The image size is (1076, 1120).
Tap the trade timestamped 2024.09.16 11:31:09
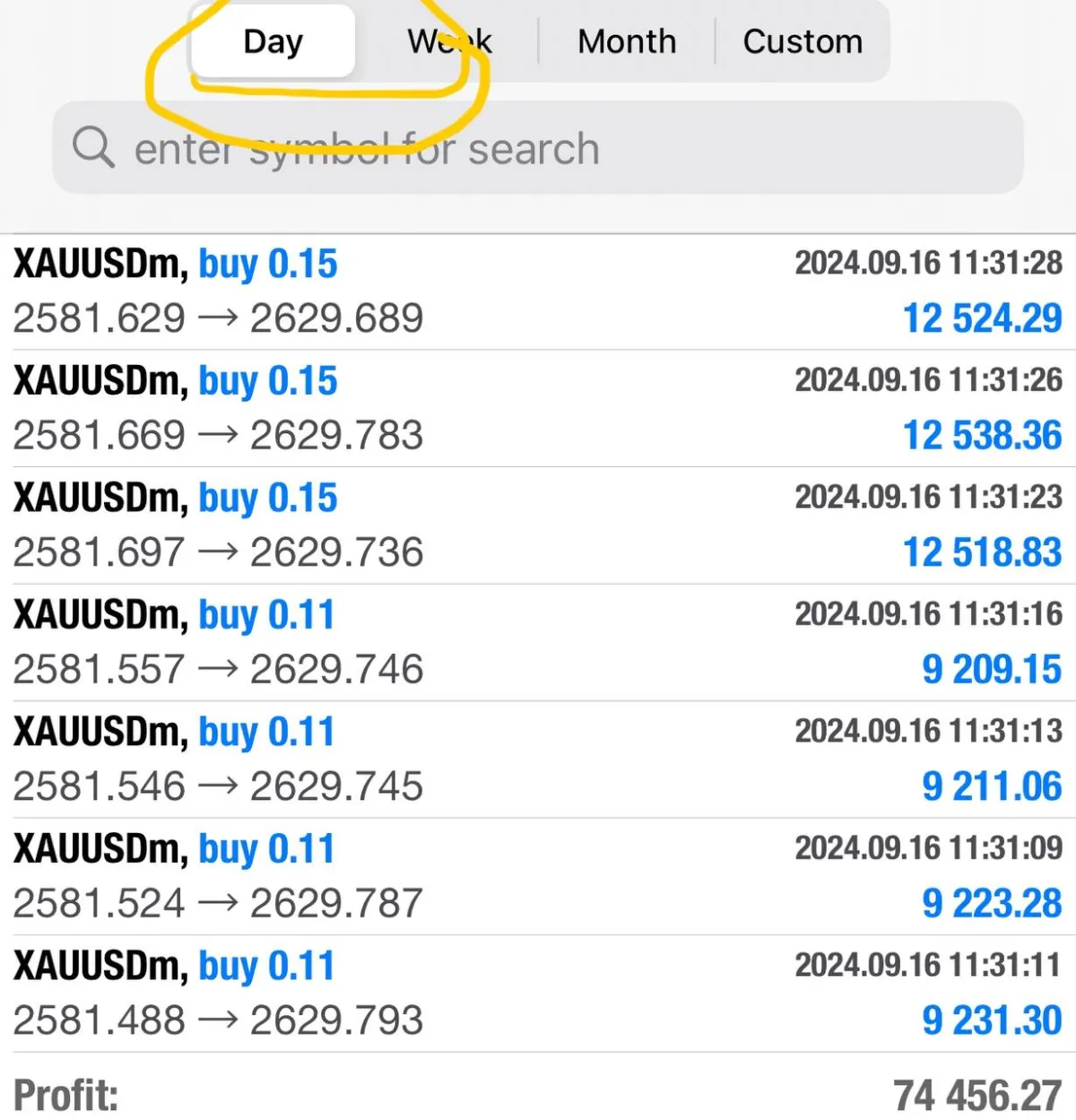click(x=928, y=847)
